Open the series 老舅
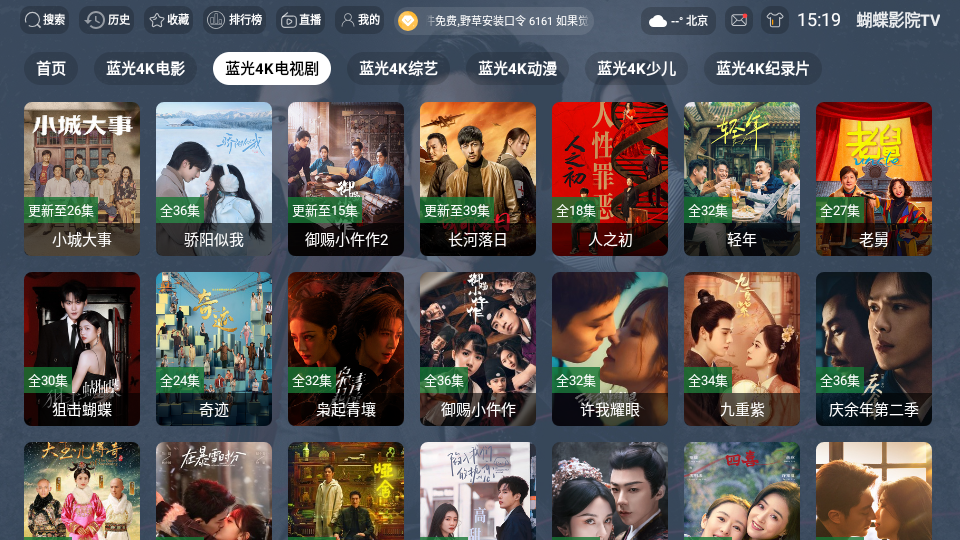 tap(874, 178)
